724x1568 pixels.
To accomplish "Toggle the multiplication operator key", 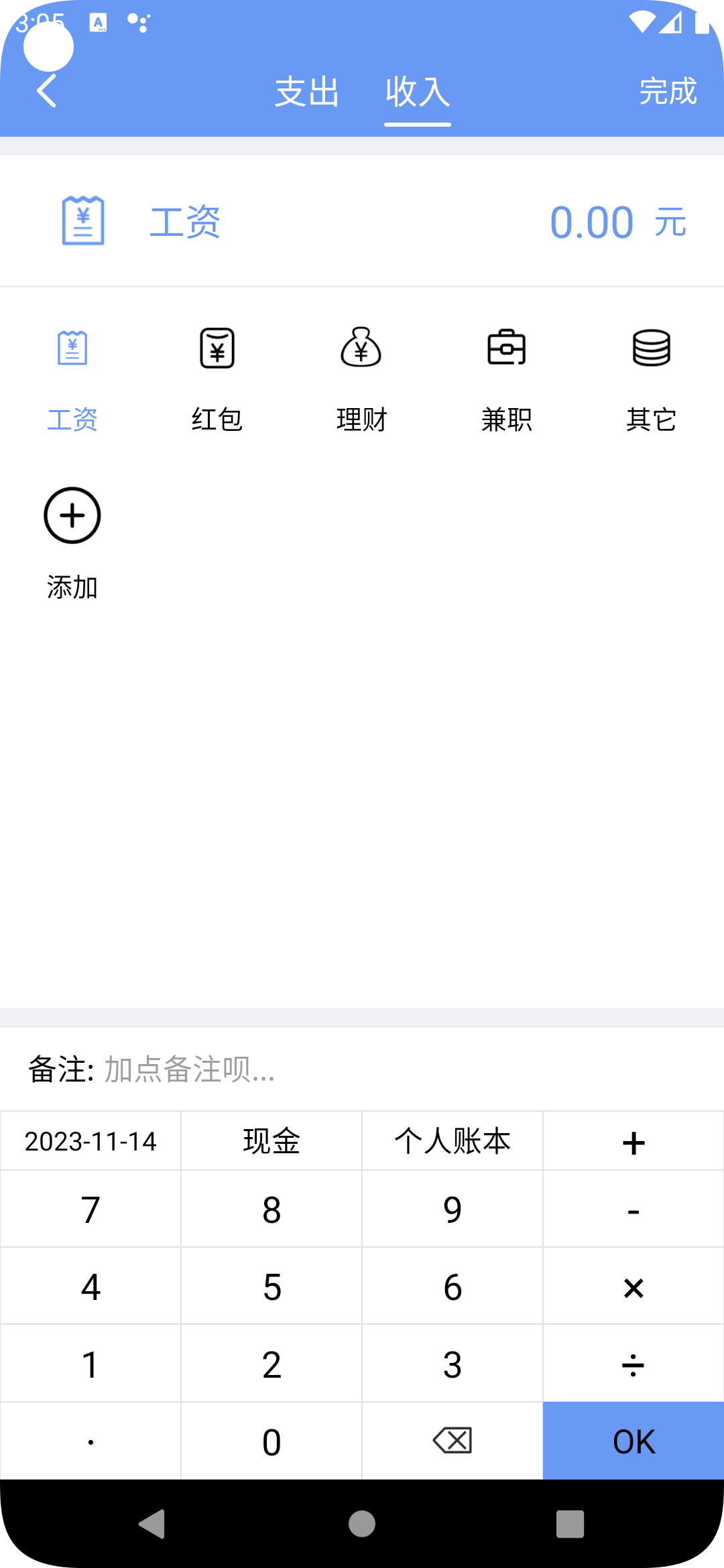I will pos(633,1286).
